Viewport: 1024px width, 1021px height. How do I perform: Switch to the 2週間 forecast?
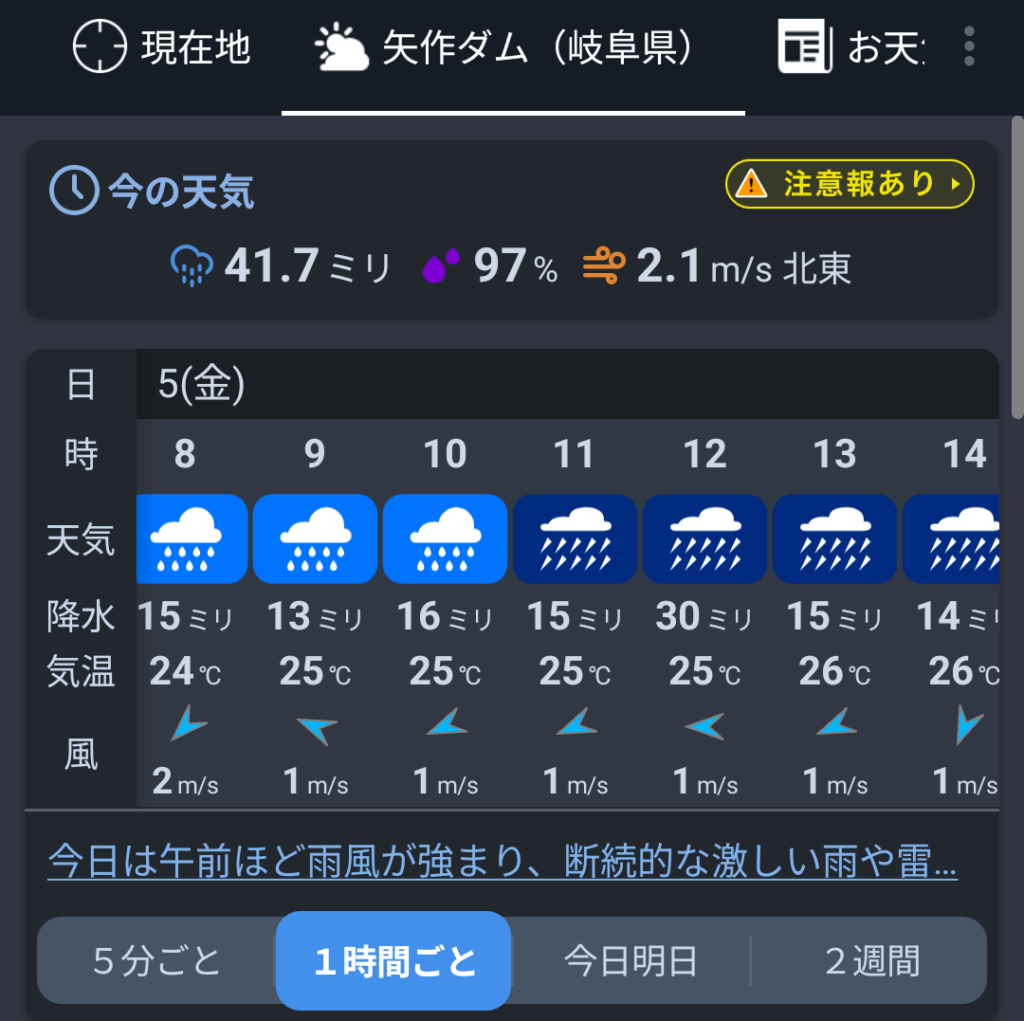(872, 961)
